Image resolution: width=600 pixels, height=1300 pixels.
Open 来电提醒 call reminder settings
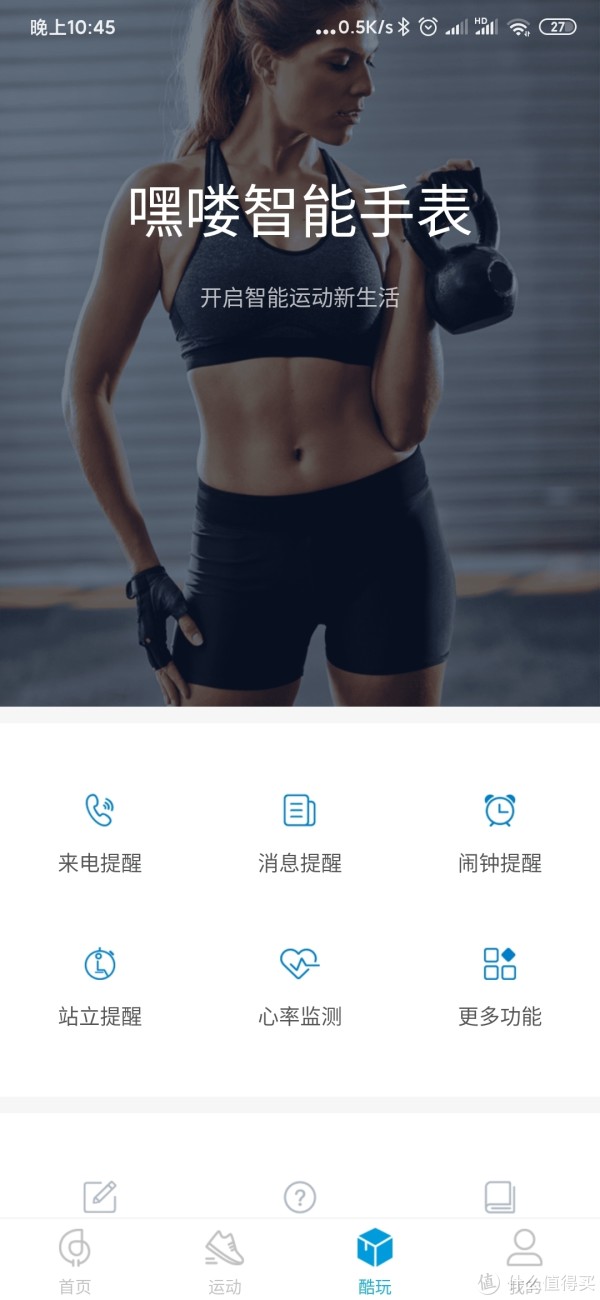(x=100, y=831)
